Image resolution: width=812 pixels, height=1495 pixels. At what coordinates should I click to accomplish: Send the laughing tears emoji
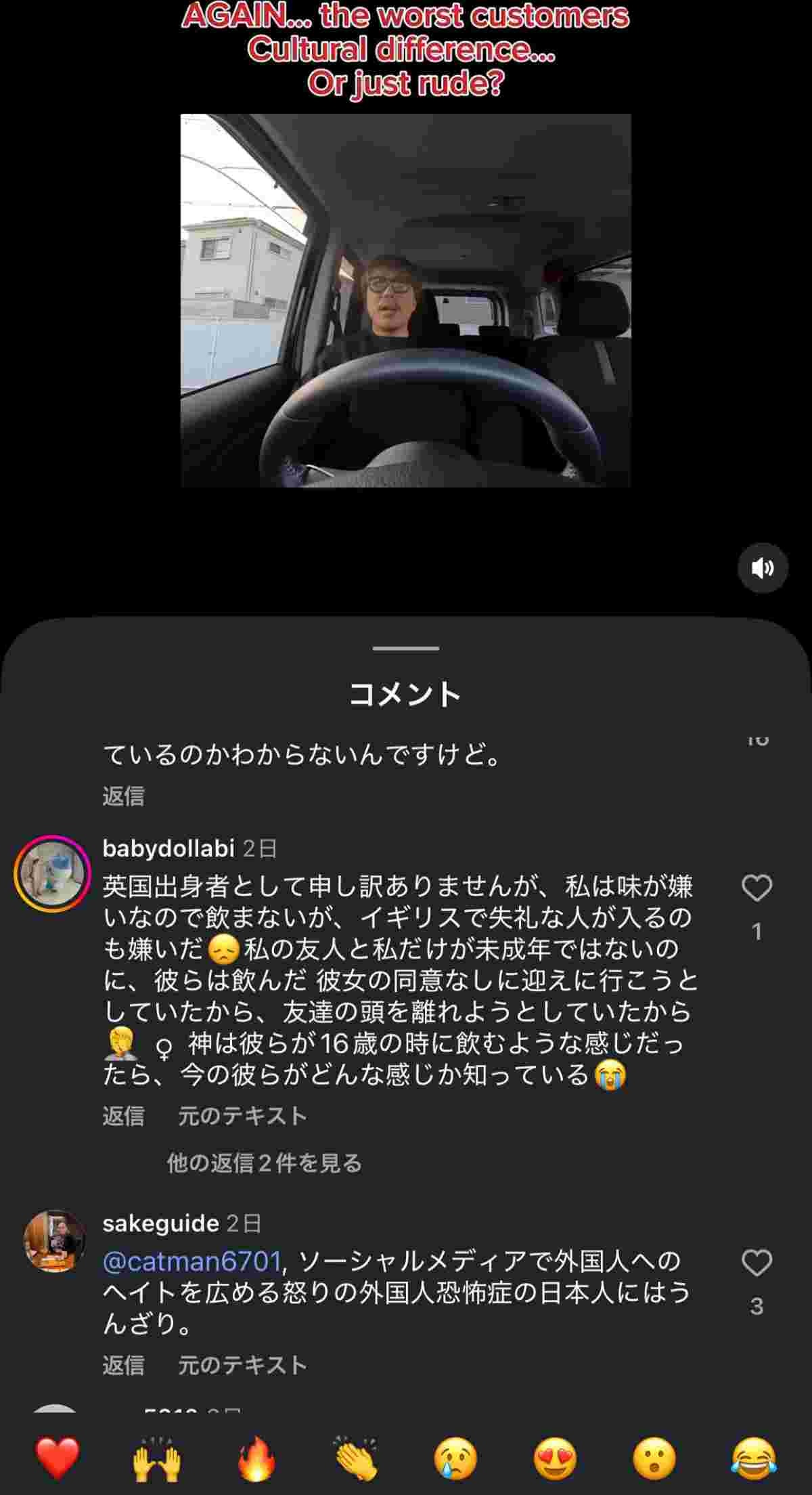pos(754,1458)
